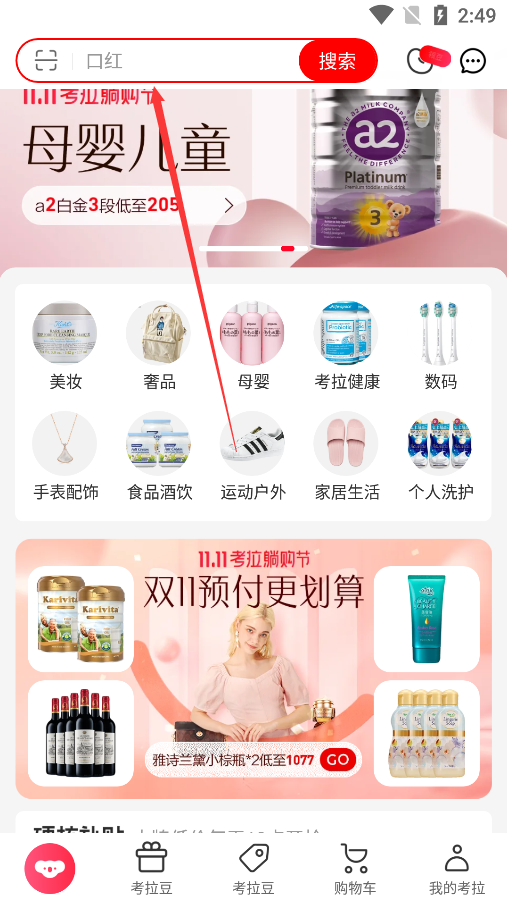Browse the 母婴 category
Image resolution: width=507 pixels, height=902 pixels.
coord(253,346)
